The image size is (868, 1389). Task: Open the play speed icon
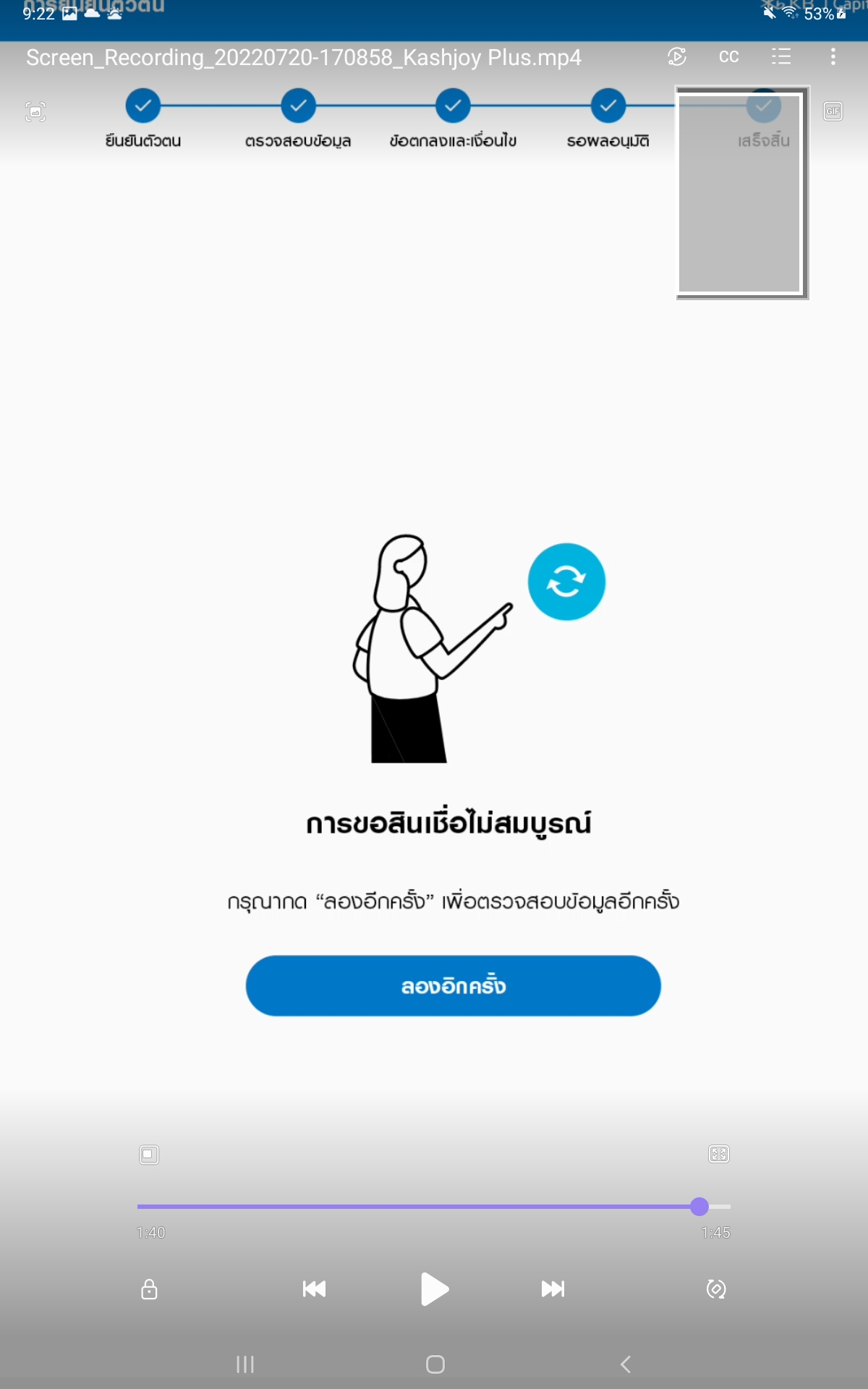click(x=677, y=56)
